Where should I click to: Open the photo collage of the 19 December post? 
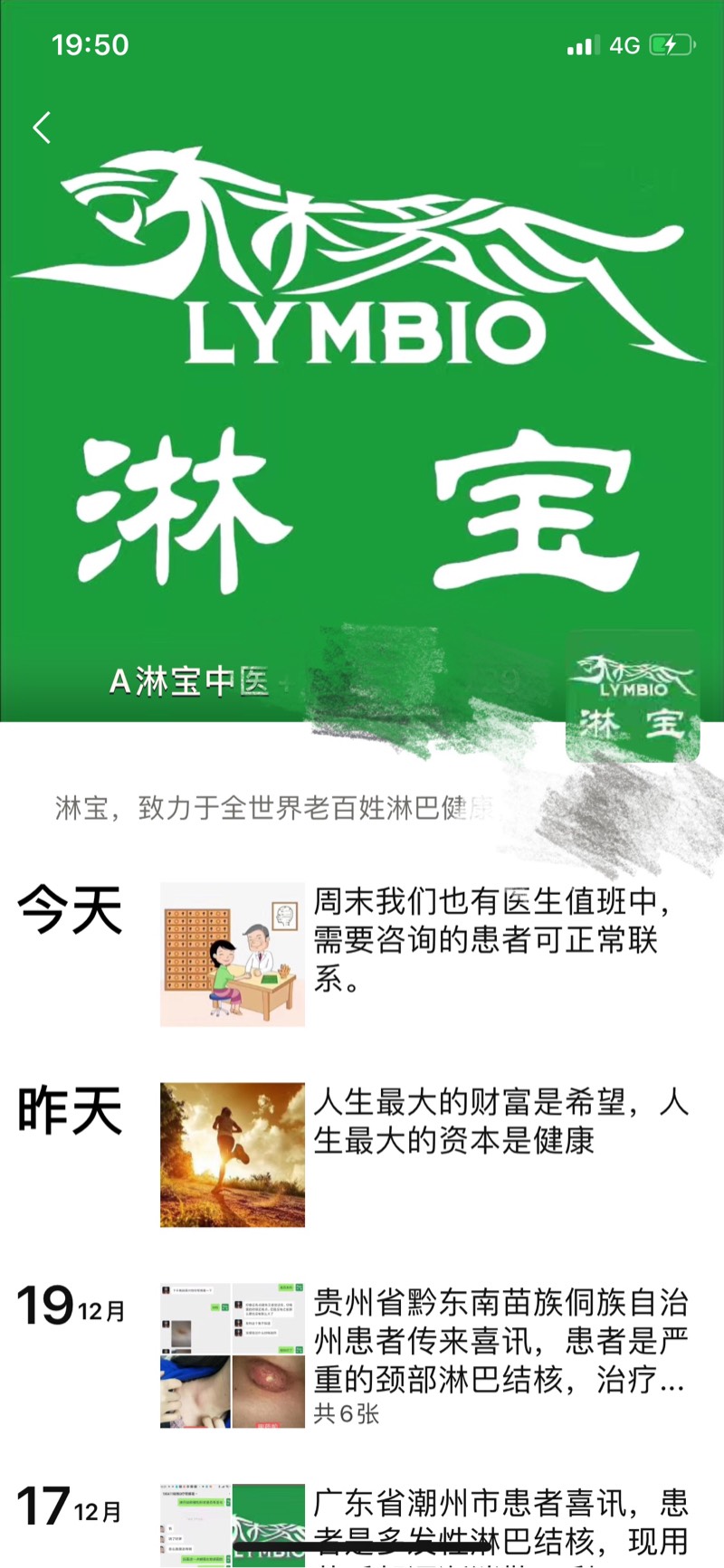point(233,1355)
